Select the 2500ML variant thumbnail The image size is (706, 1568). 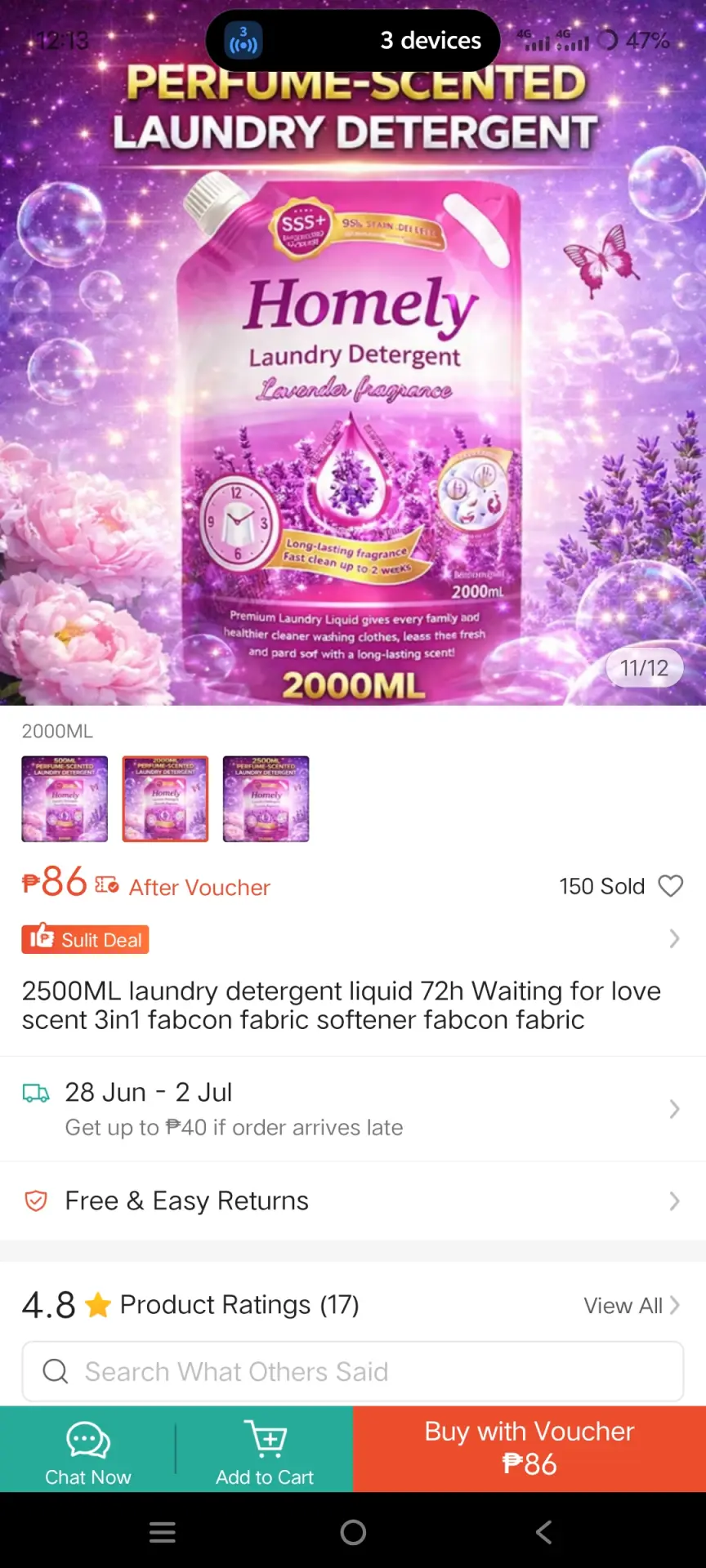pyautogui.click(x=266, y=799)
